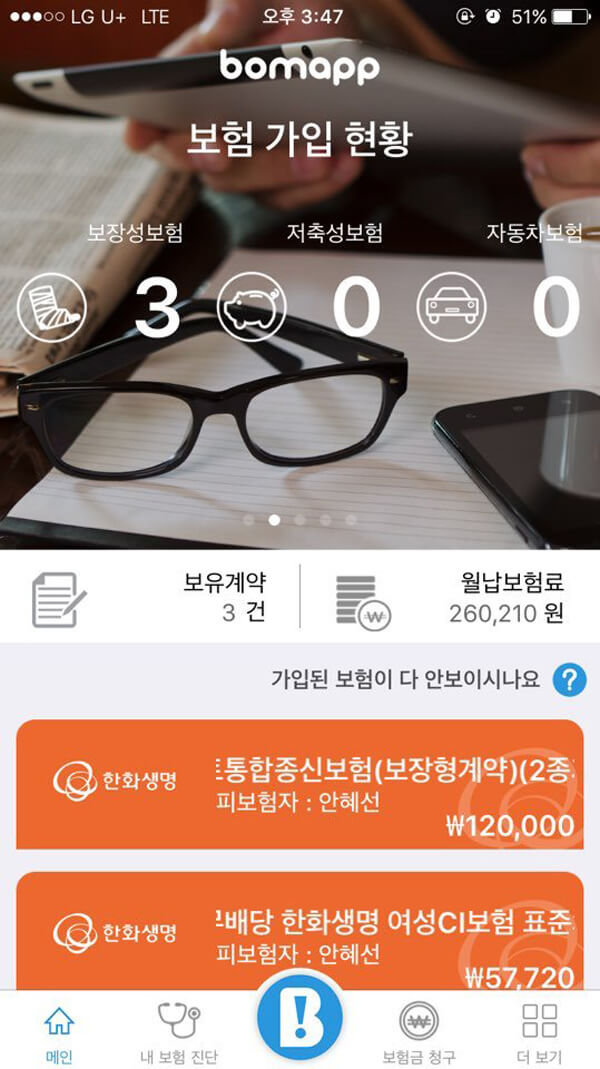Open the 통합종신보험 ₩120,000 insurance card
This screenshot has height=1069, width=600.
pos(299,783)
